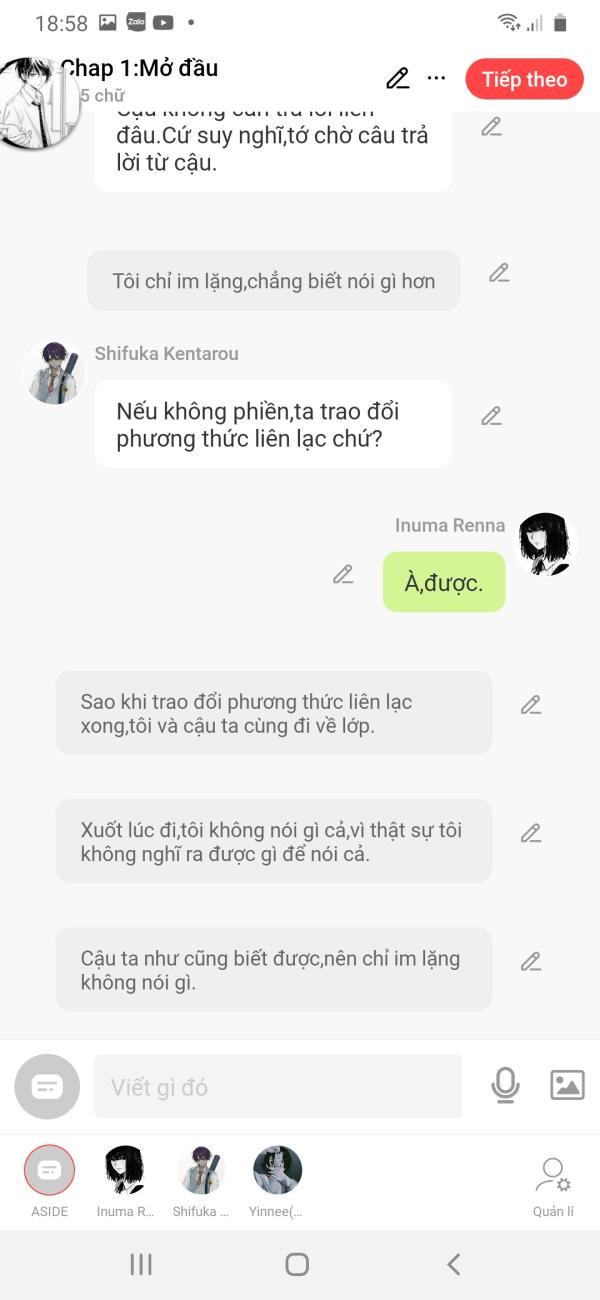Open the three-dot overflow menu

pyautogui.click(x=436, y=78)
